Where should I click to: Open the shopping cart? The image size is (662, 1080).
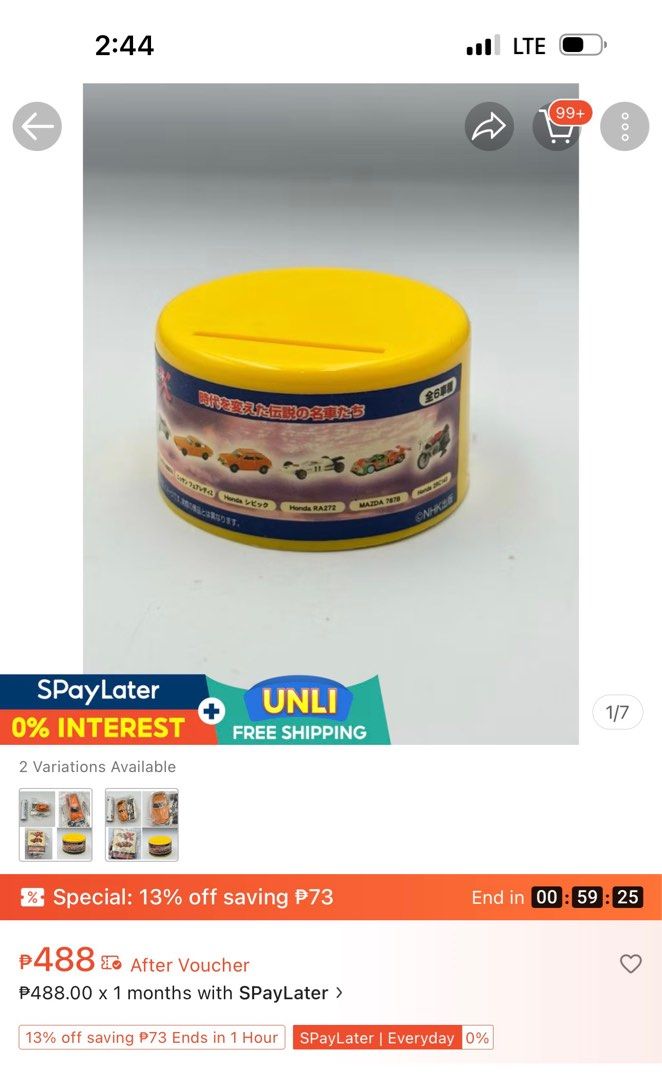pos(558,127)
